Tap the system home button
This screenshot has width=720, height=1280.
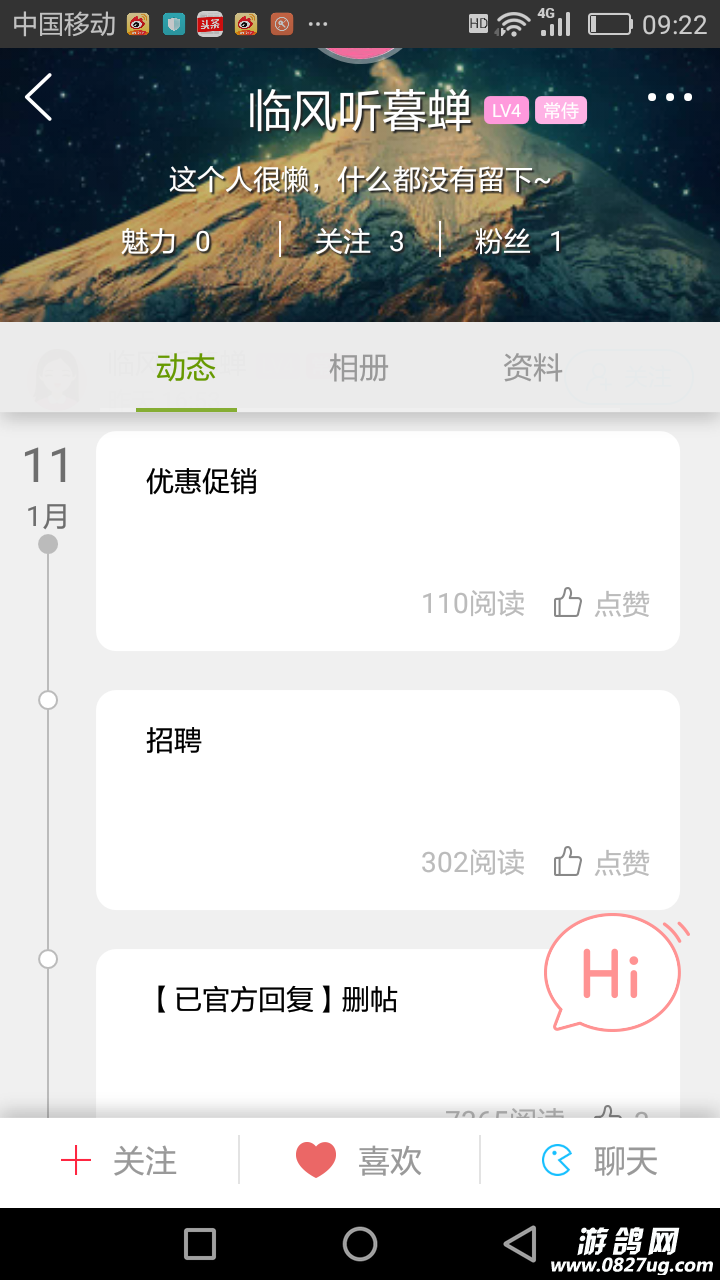click(360, 1244)
